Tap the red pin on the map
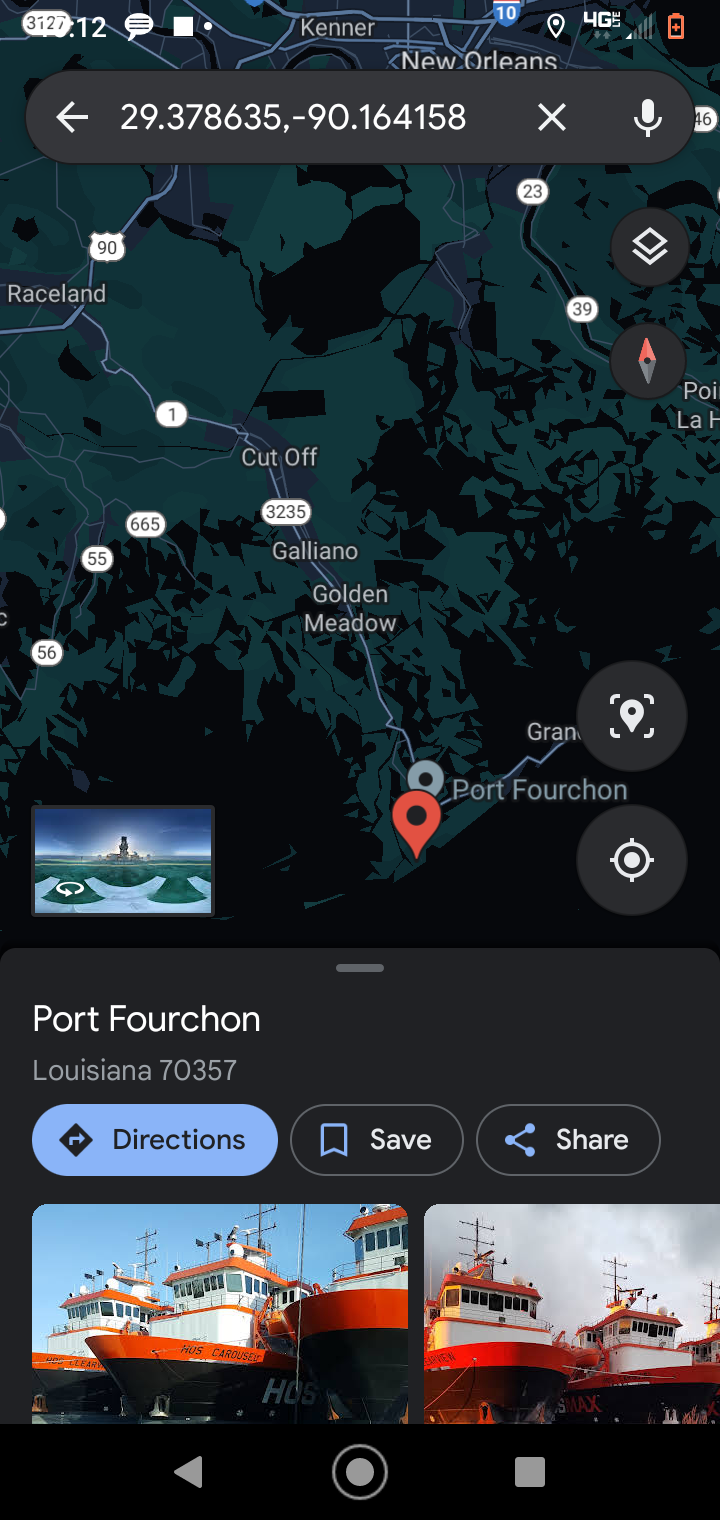 [x=416, y=822]
